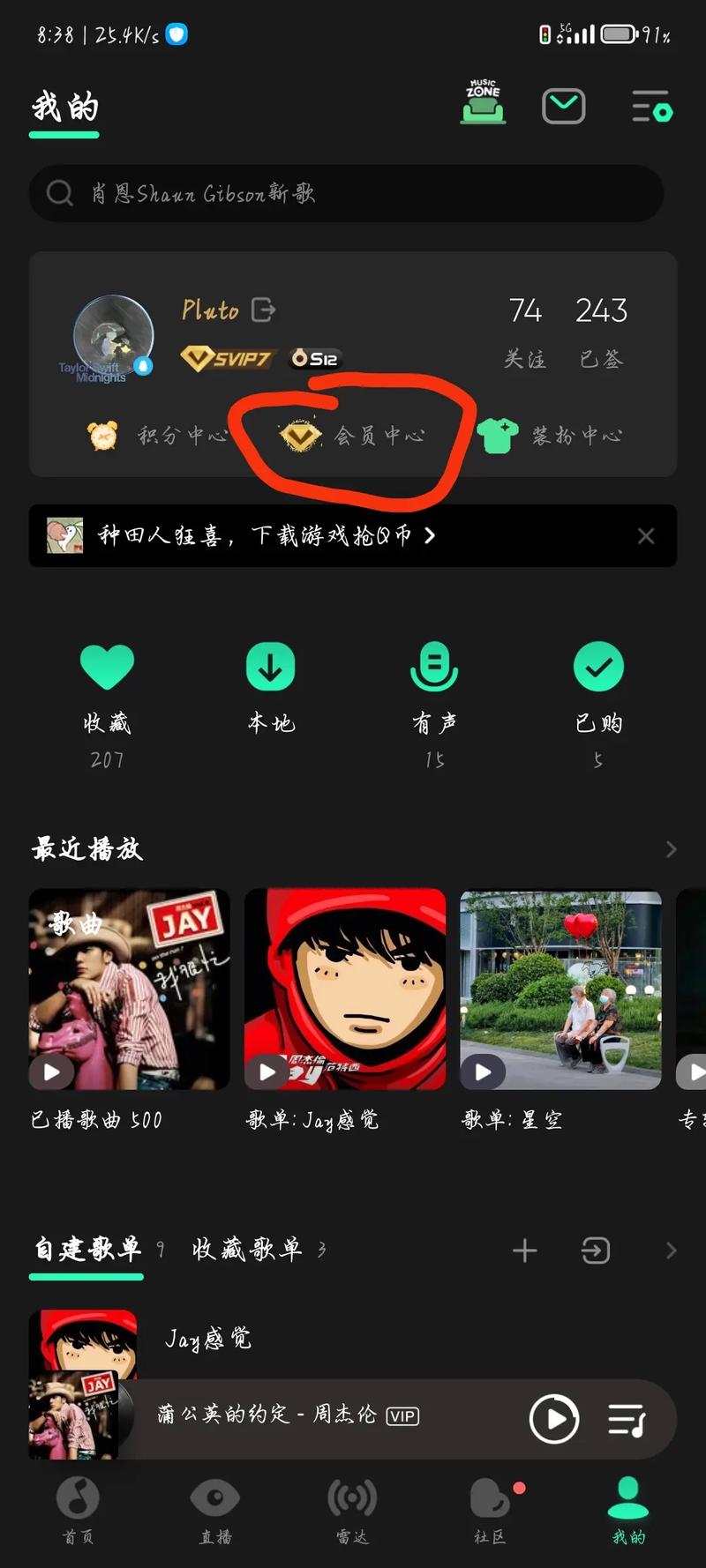Viewport: 706px width, 1568px height.
Task: Open the 收藏 (favorites) heart icon
Action: coord(108,666)
